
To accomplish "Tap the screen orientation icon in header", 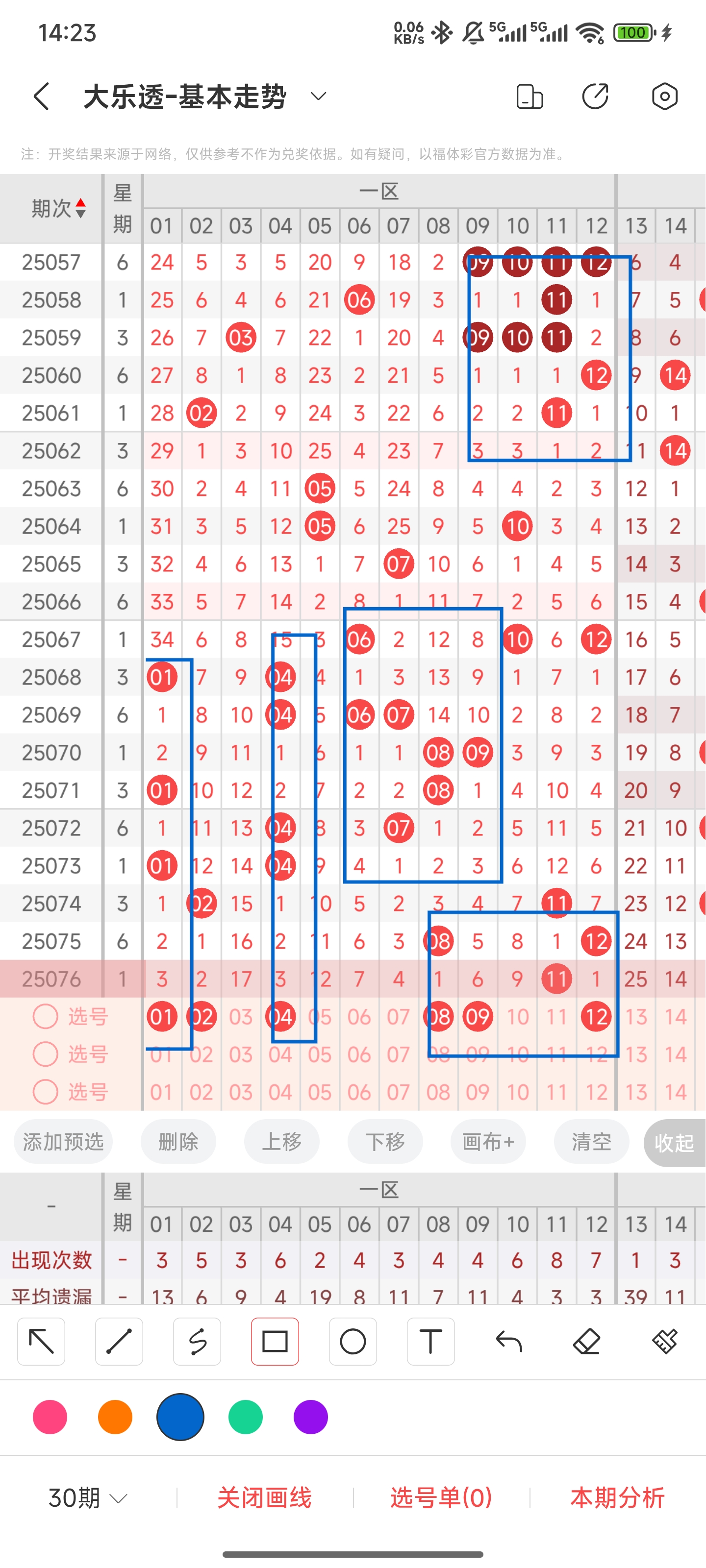I will pyautogui.click(x=529, y=96).
